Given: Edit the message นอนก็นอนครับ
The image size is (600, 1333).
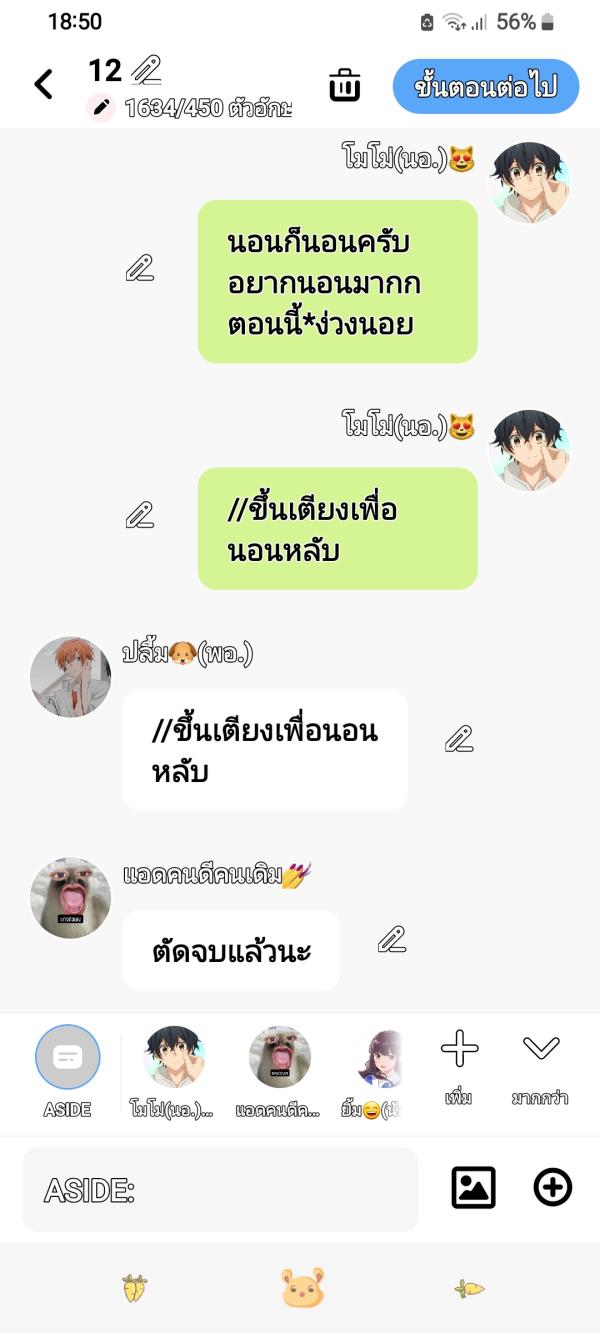Looking at the screenshot, I should point(140,268).
